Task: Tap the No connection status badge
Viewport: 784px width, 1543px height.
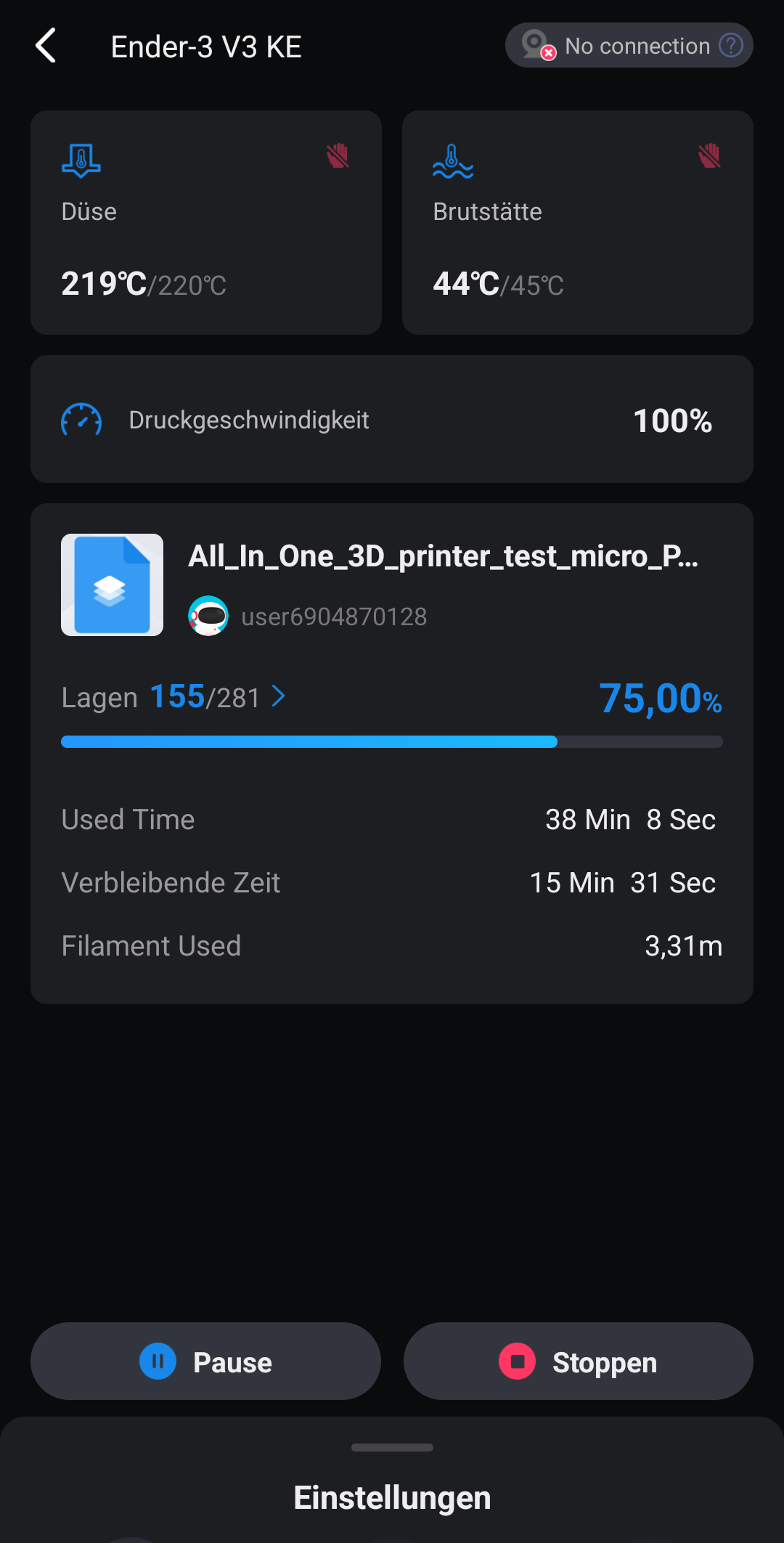Action: tap(629, 46)
